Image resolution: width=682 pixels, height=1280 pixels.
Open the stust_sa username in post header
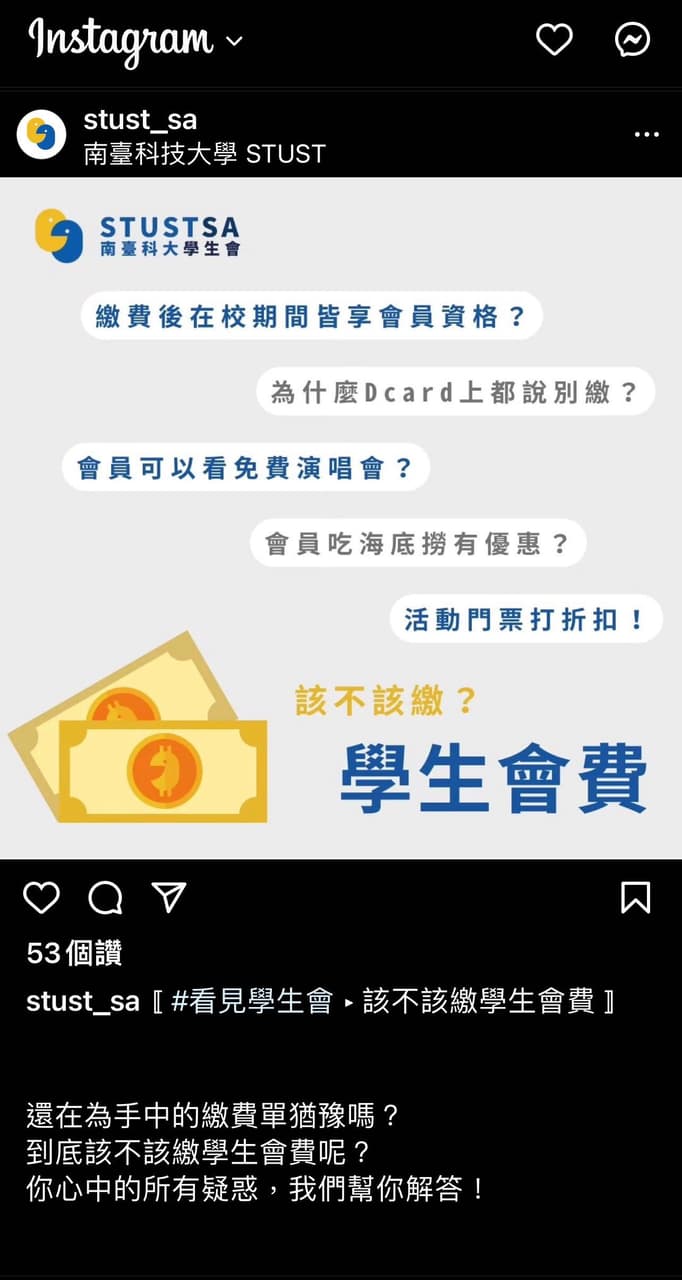[x=140, y=120]
